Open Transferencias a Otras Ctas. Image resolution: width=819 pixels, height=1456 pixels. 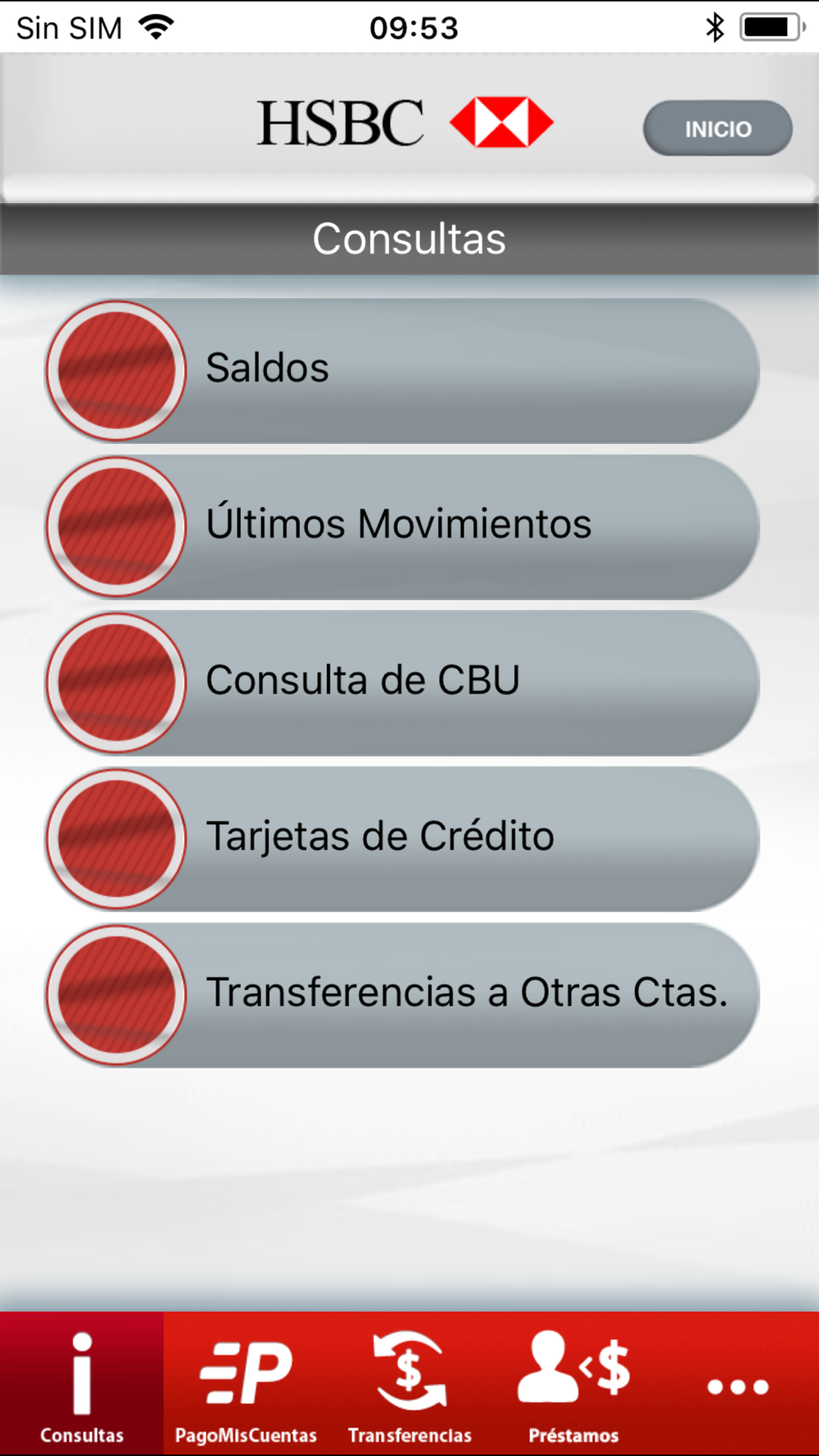(x=402, y=995)
